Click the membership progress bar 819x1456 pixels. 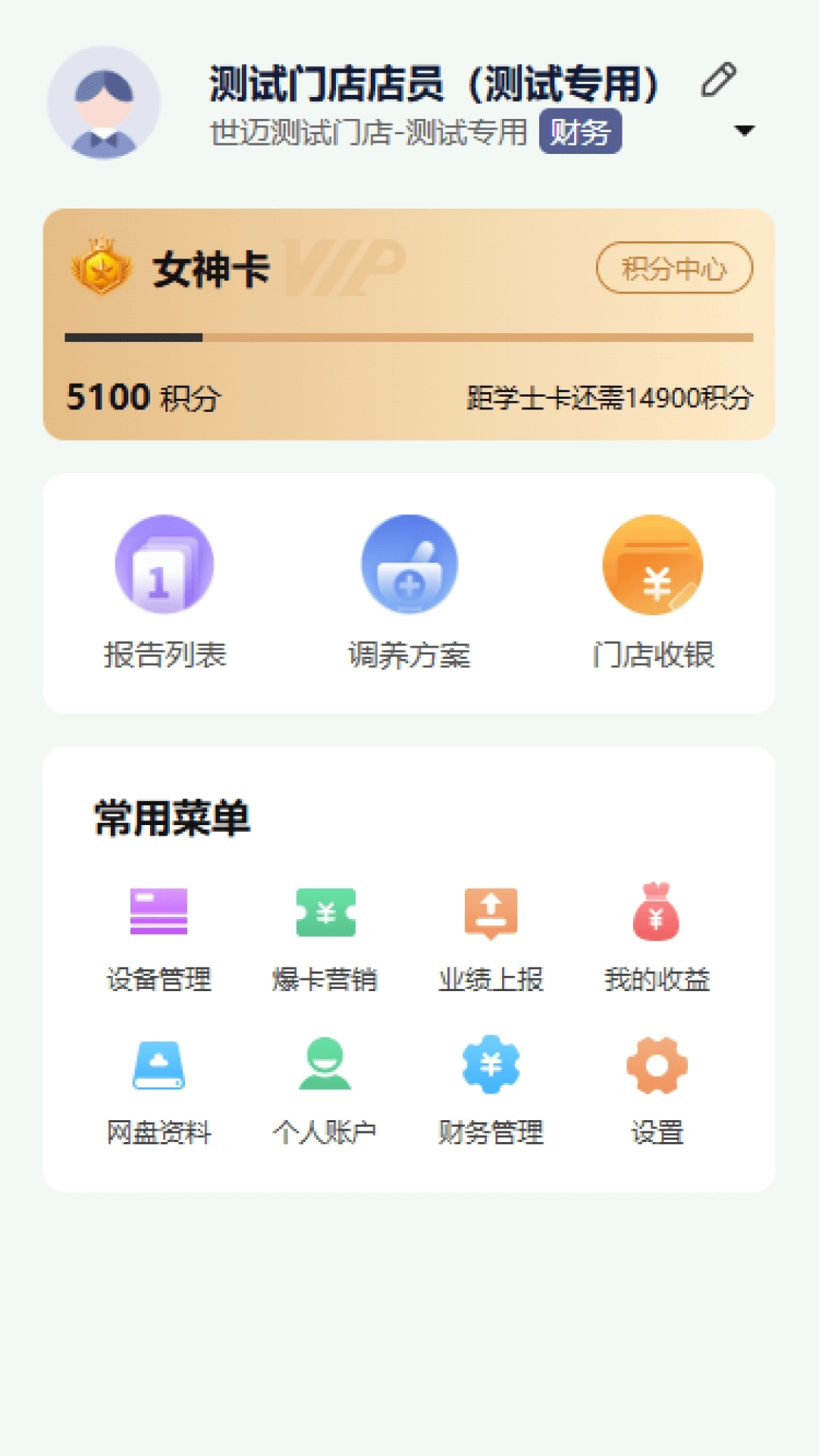tap(409, 336)
